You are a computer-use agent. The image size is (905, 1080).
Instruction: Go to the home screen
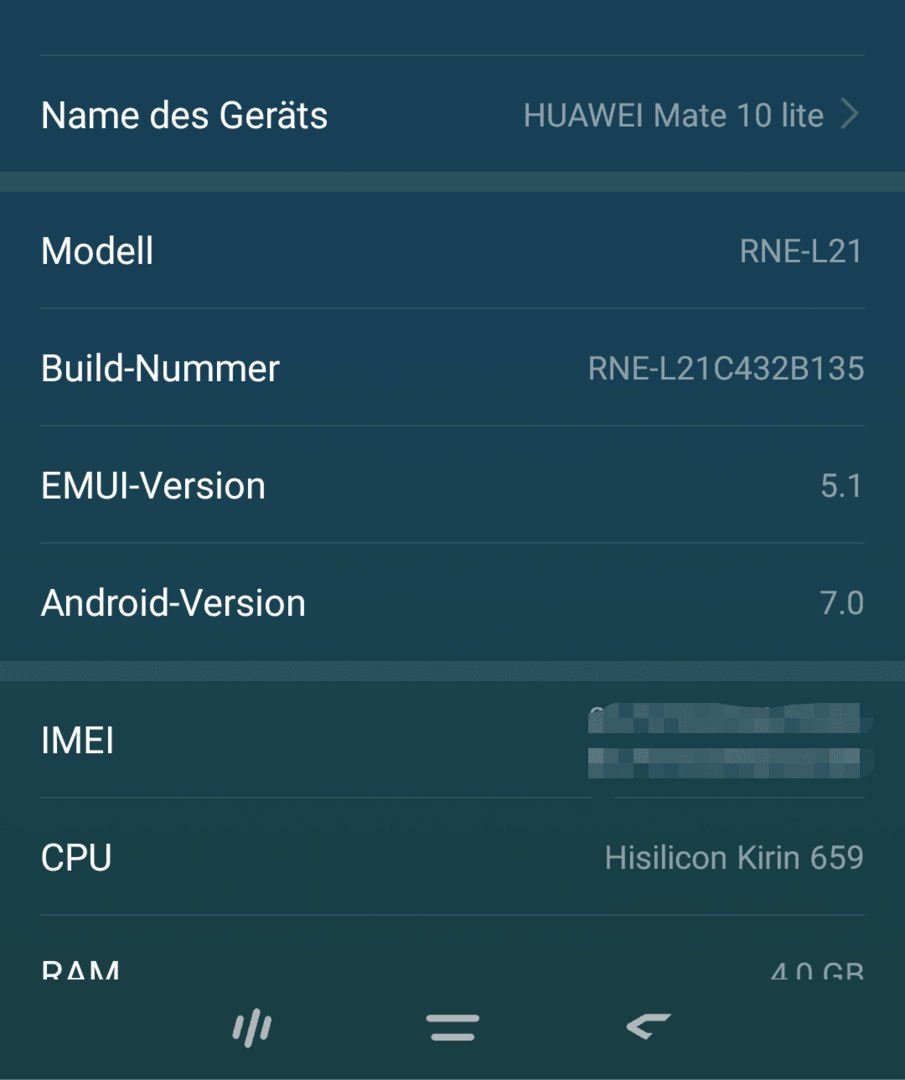(452, 1027)
